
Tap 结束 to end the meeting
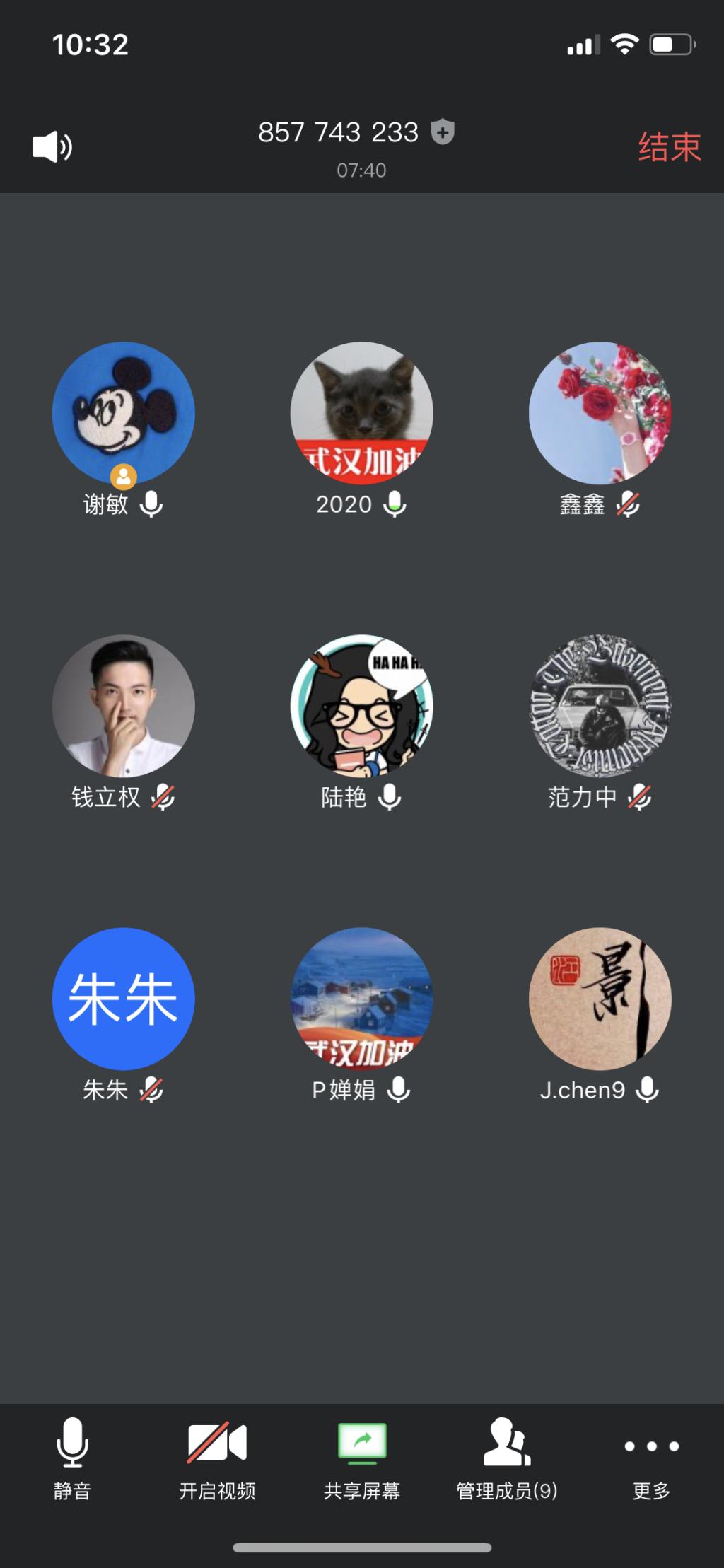(669, 147)
